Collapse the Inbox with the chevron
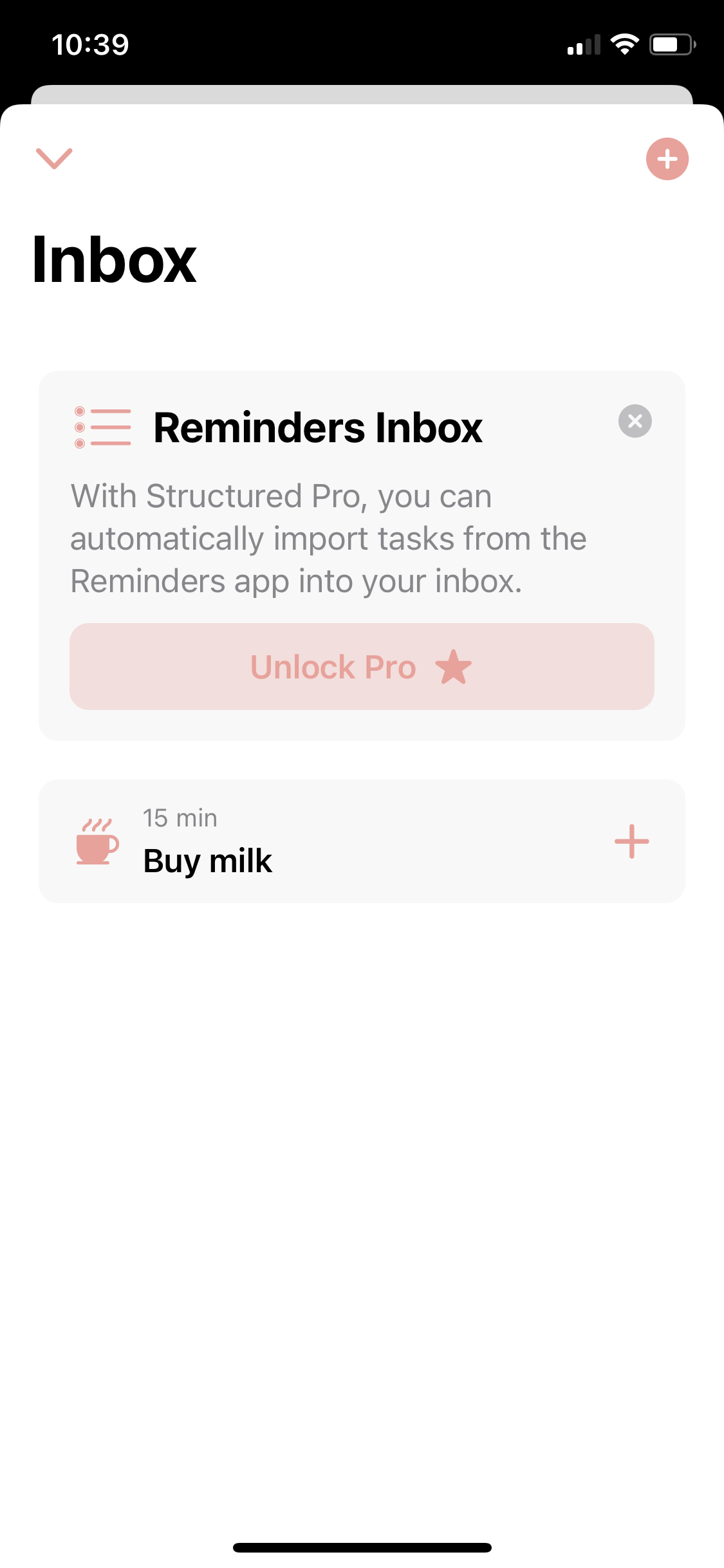Image resolution: width=724 pixels, height=1568 pixels. coord(54,159)
